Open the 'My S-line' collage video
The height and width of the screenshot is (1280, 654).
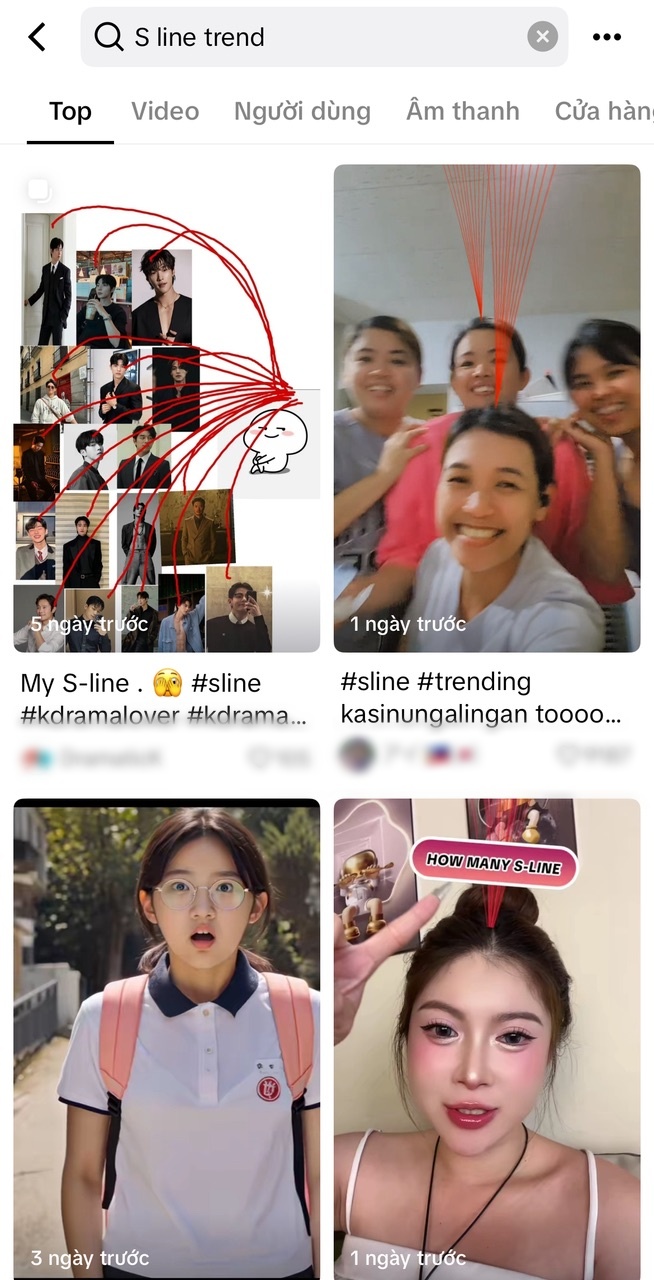click(167, 410)
